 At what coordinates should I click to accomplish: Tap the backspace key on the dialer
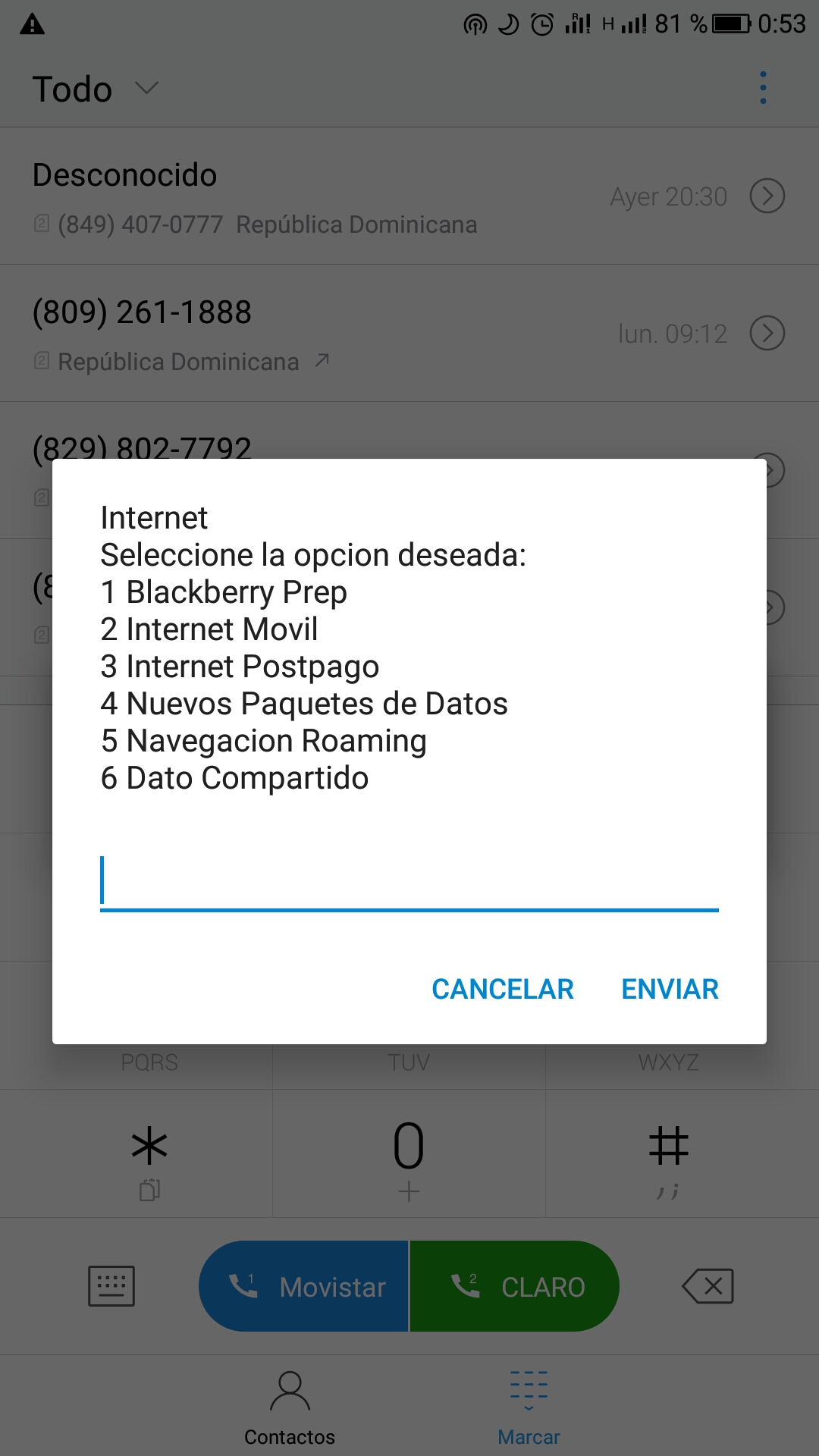(708, 1286)
